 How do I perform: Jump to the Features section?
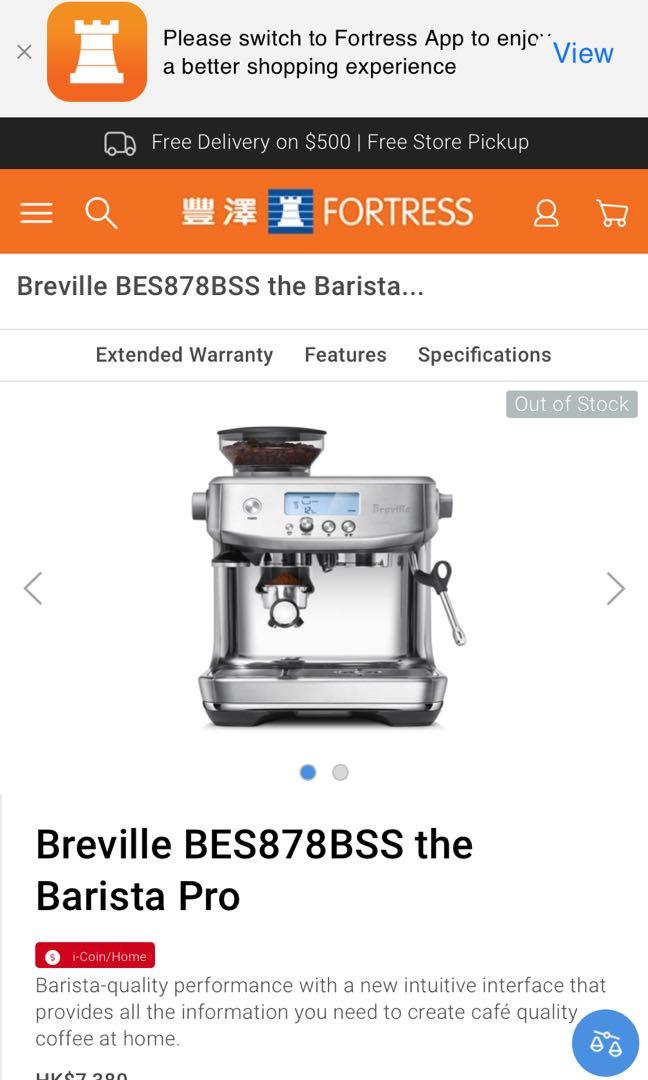345,355
